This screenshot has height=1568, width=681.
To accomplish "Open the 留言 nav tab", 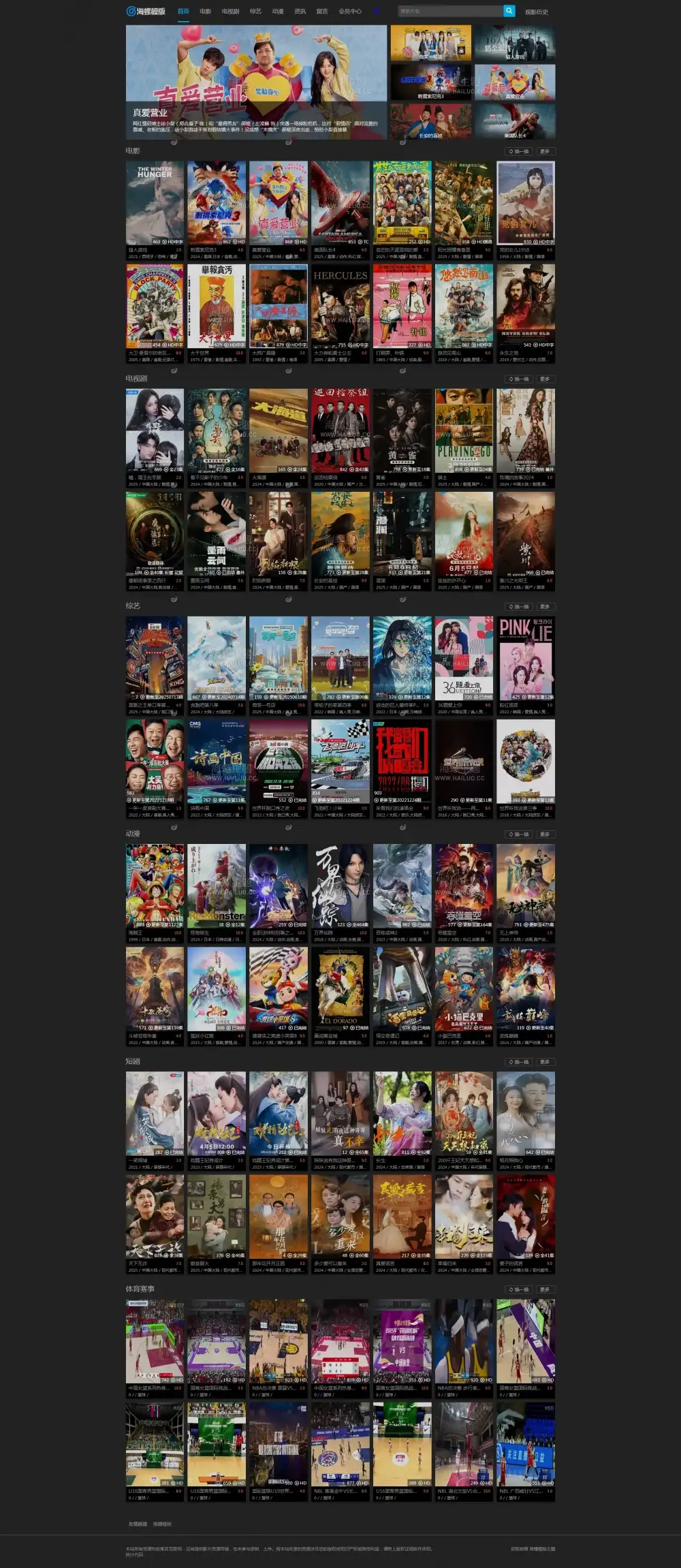I will point(322,12).
